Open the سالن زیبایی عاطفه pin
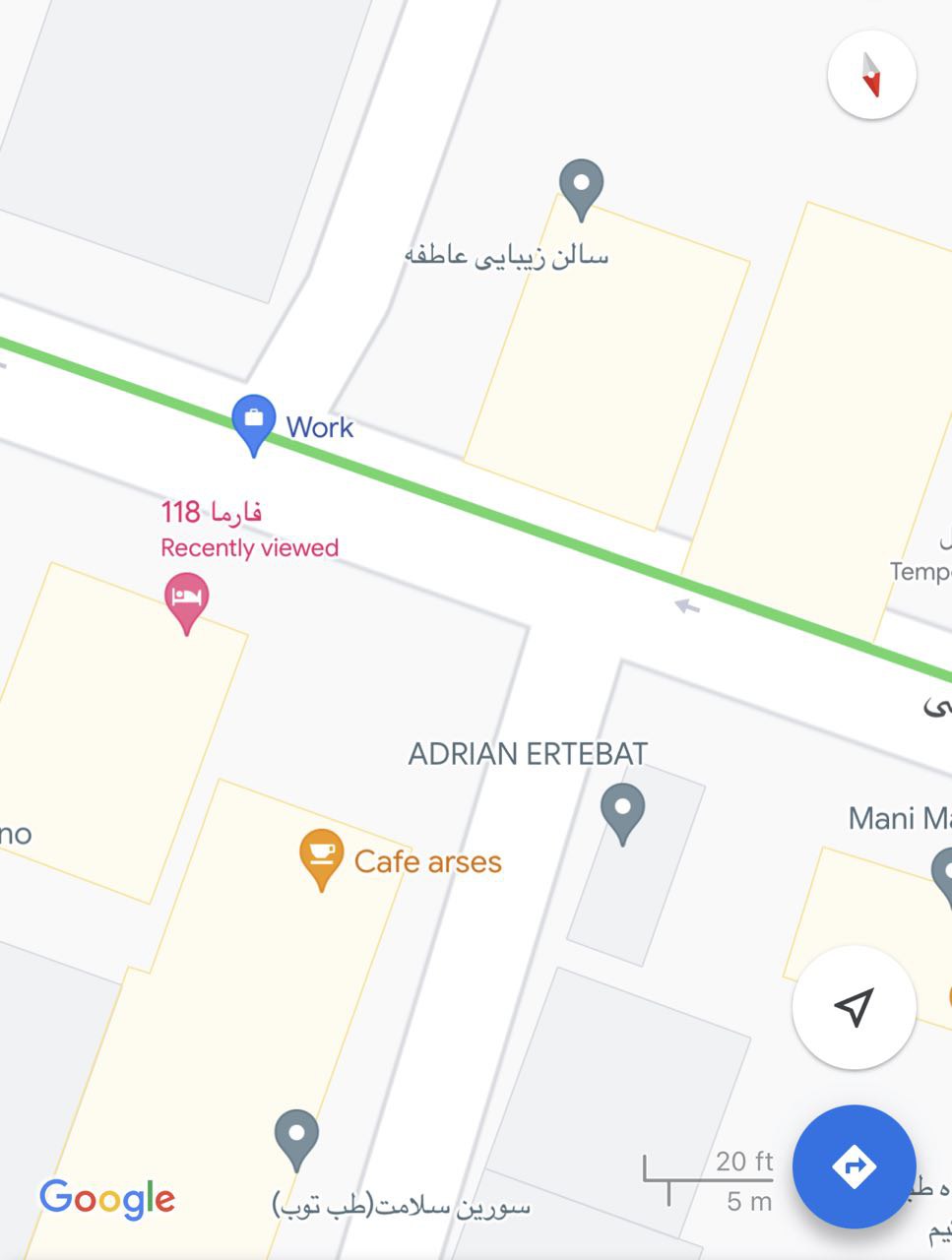Image resolution: width=952 pixels, height=1260 pixels. pos(581,187)
